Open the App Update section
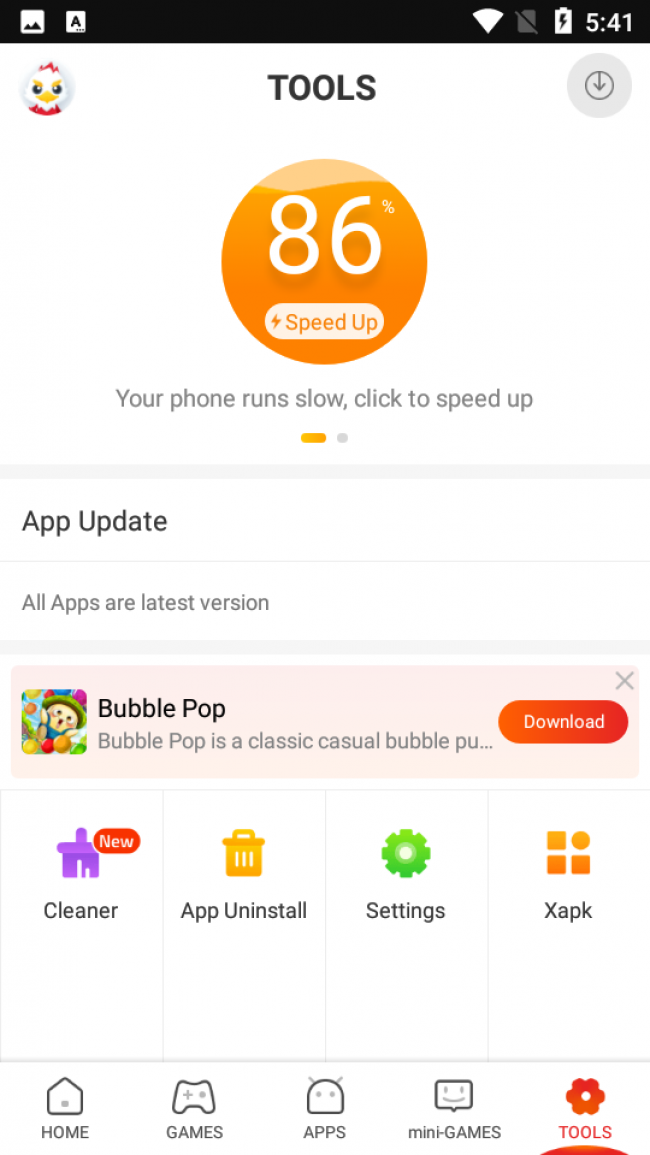The height and width of the screenshot is (1155, 650). point(95,521)
